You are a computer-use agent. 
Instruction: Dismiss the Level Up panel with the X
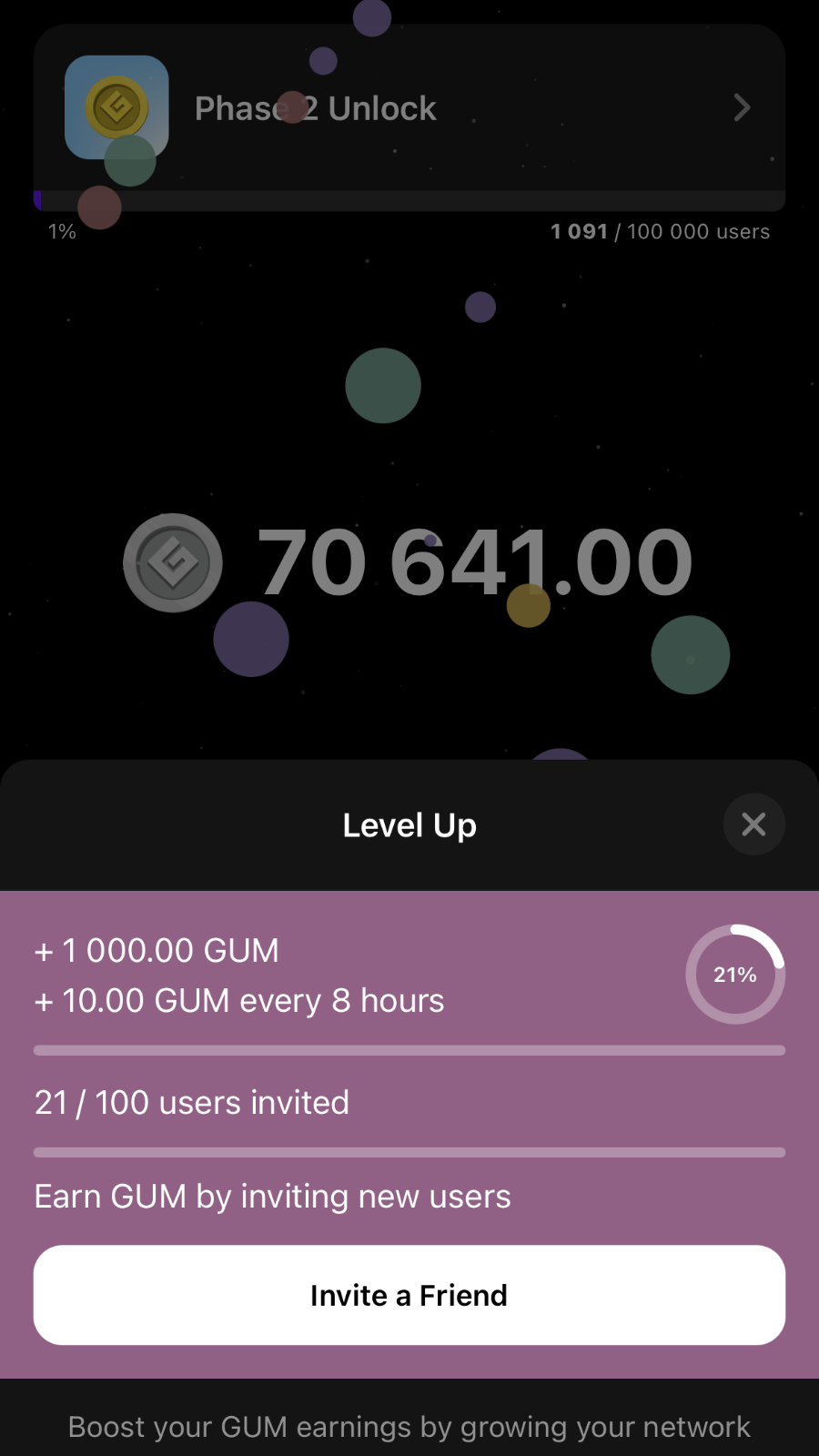(753, 824)
